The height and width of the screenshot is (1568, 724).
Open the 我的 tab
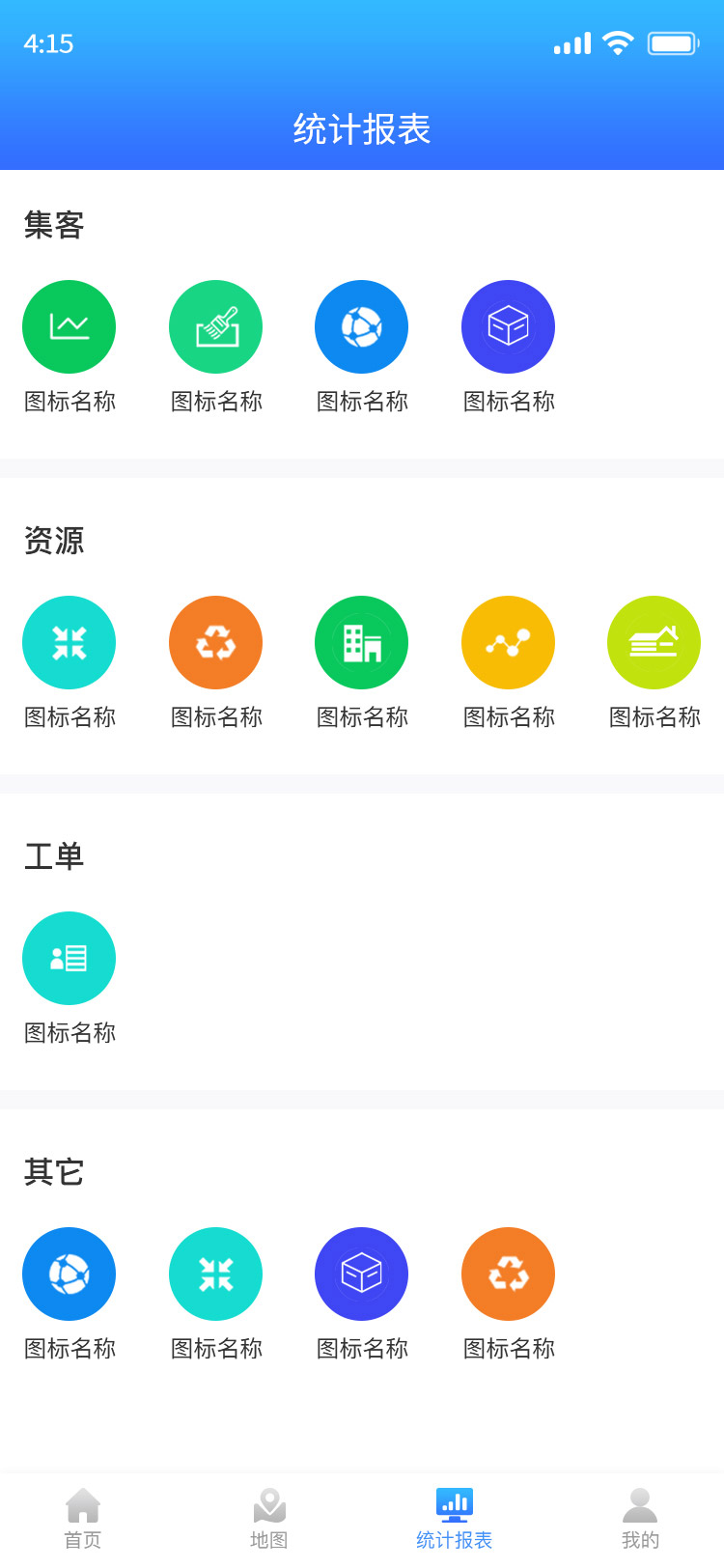pyautogui.click(x=640, y=1519)
